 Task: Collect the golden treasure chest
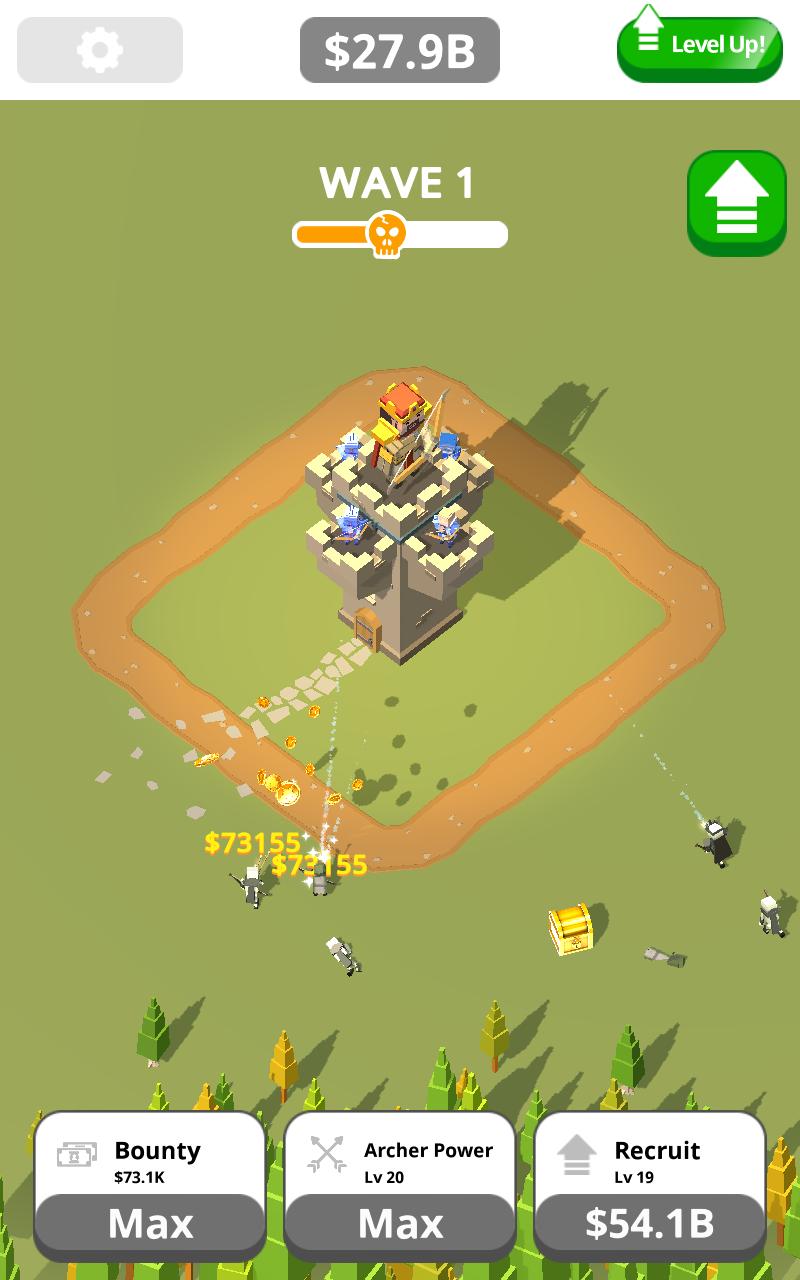coord(571,929)
